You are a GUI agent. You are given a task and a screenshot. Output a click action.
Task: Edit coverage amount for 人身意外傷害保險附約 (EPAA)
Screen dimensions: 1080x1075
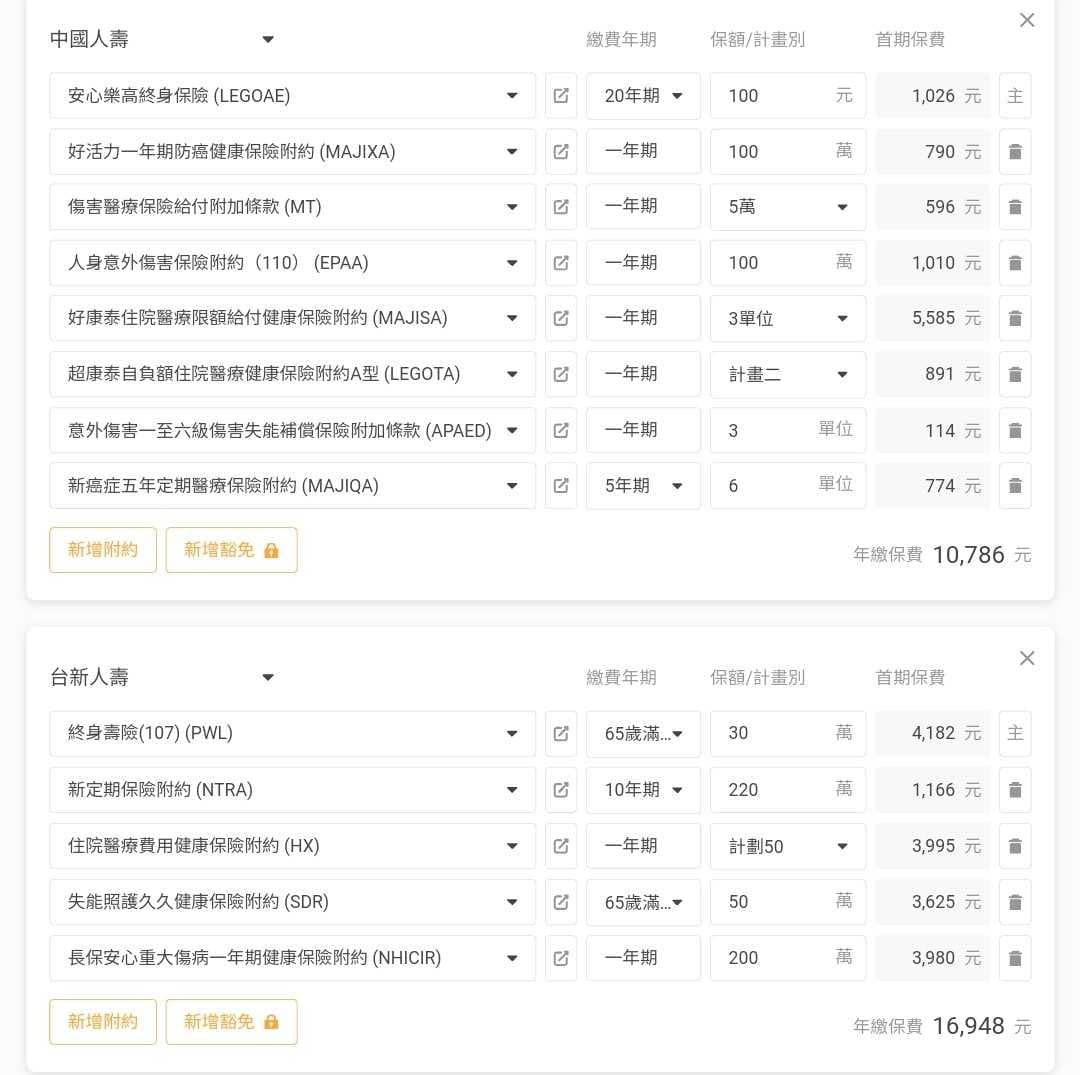point(775,263)
